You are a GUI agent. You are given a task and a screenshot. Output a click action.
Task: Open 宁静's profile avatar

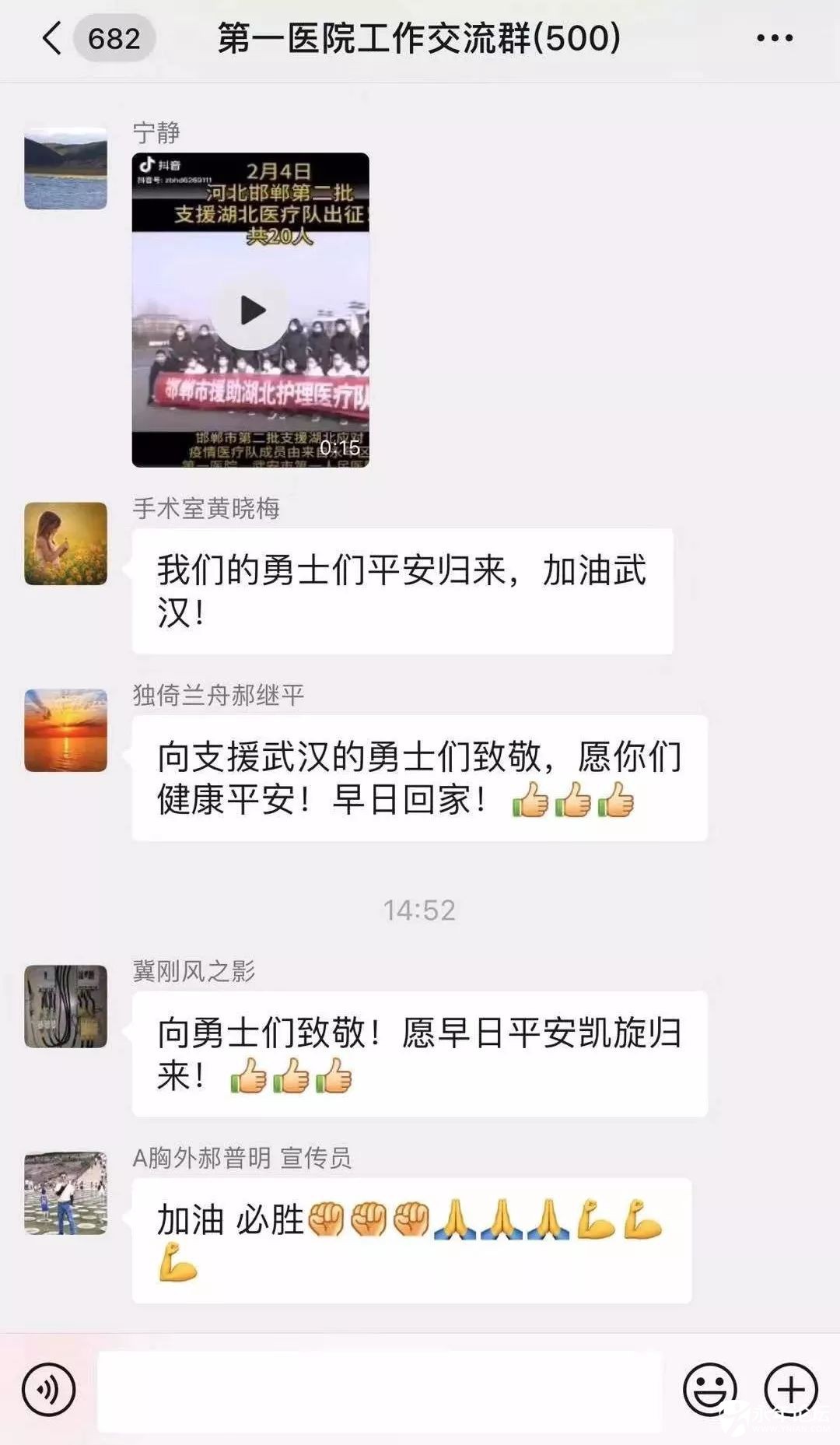pyautogui.click(x=65, y=168)
